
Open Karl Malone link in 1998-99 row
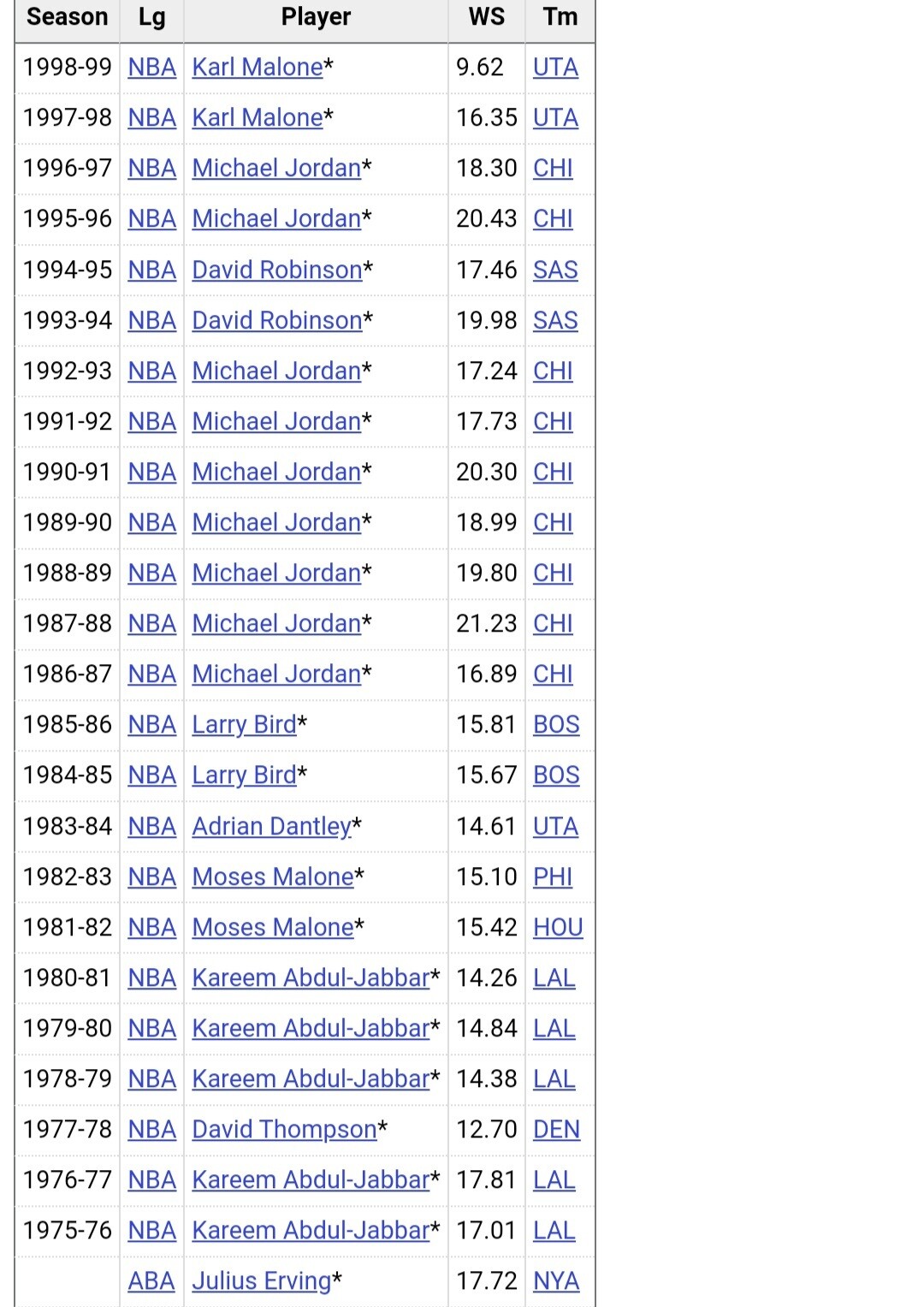click(x=258, y=67)
